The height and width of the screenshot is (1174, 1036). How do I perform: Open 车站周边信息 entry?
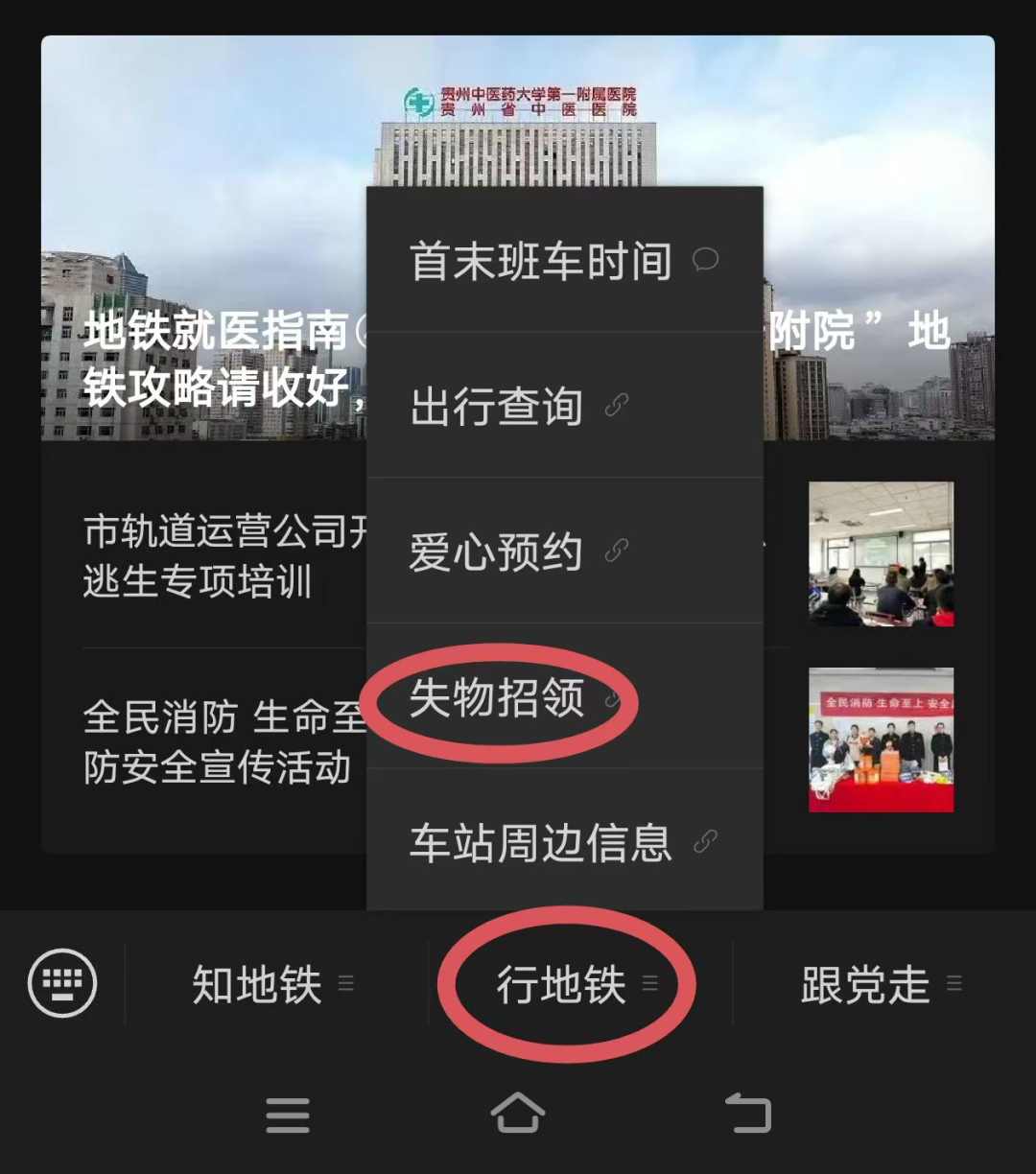tap(564, 842)
